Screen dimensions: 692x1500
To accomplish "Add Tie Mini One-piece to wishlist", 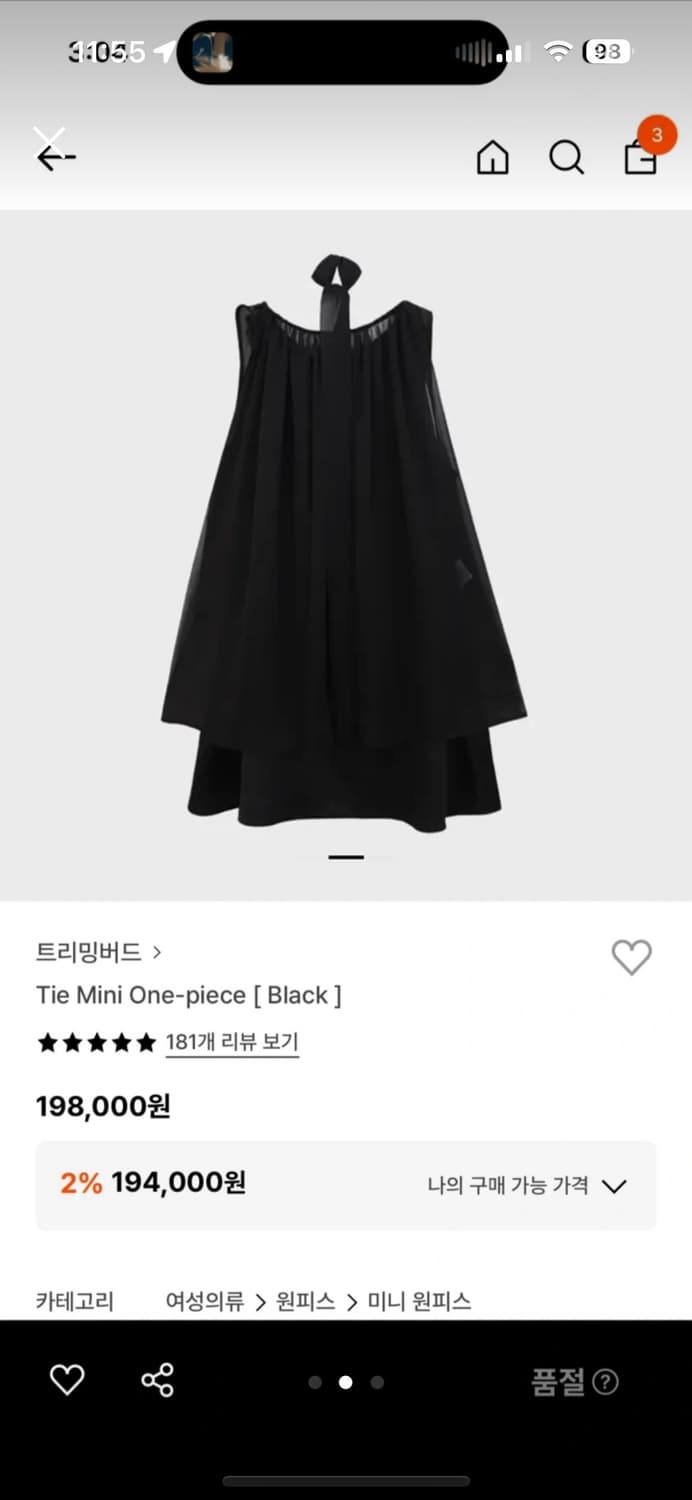I will 631,957.
